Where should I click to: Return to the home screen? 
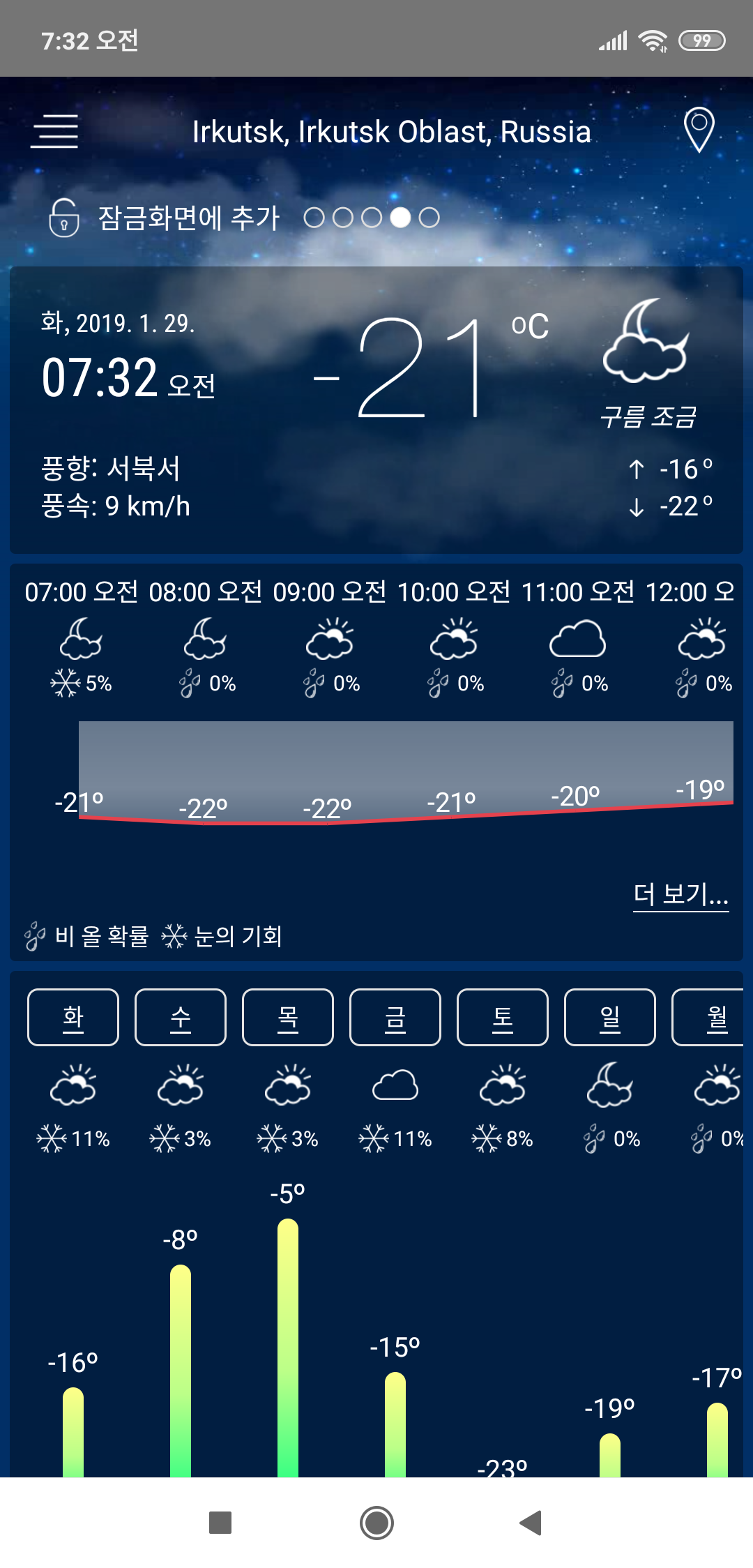[x=376, y=1522]
